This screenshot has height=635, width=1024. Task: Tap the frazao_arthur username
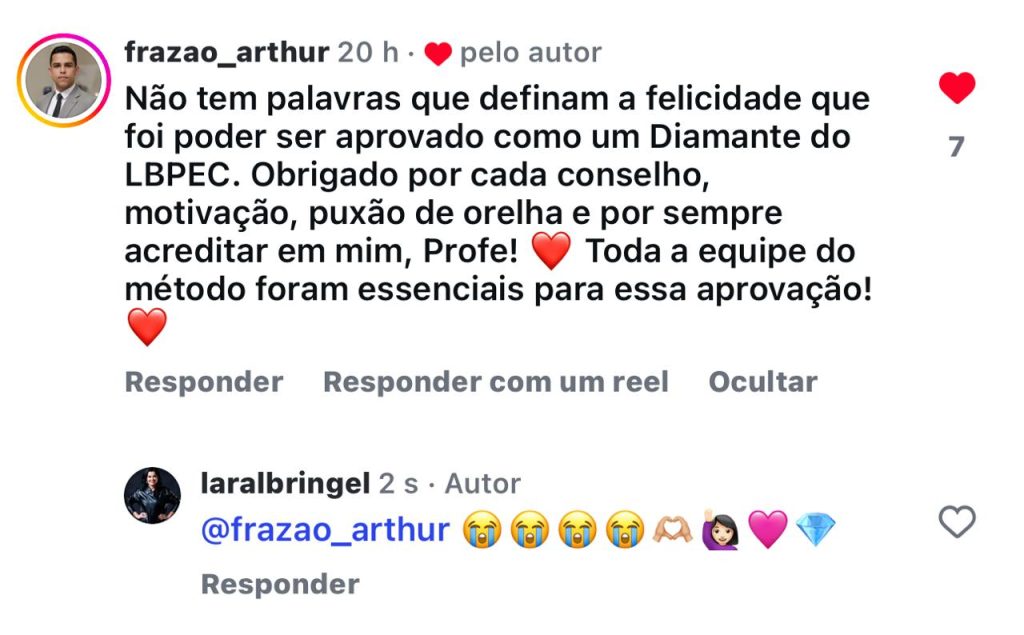click(x=225, y=53)
